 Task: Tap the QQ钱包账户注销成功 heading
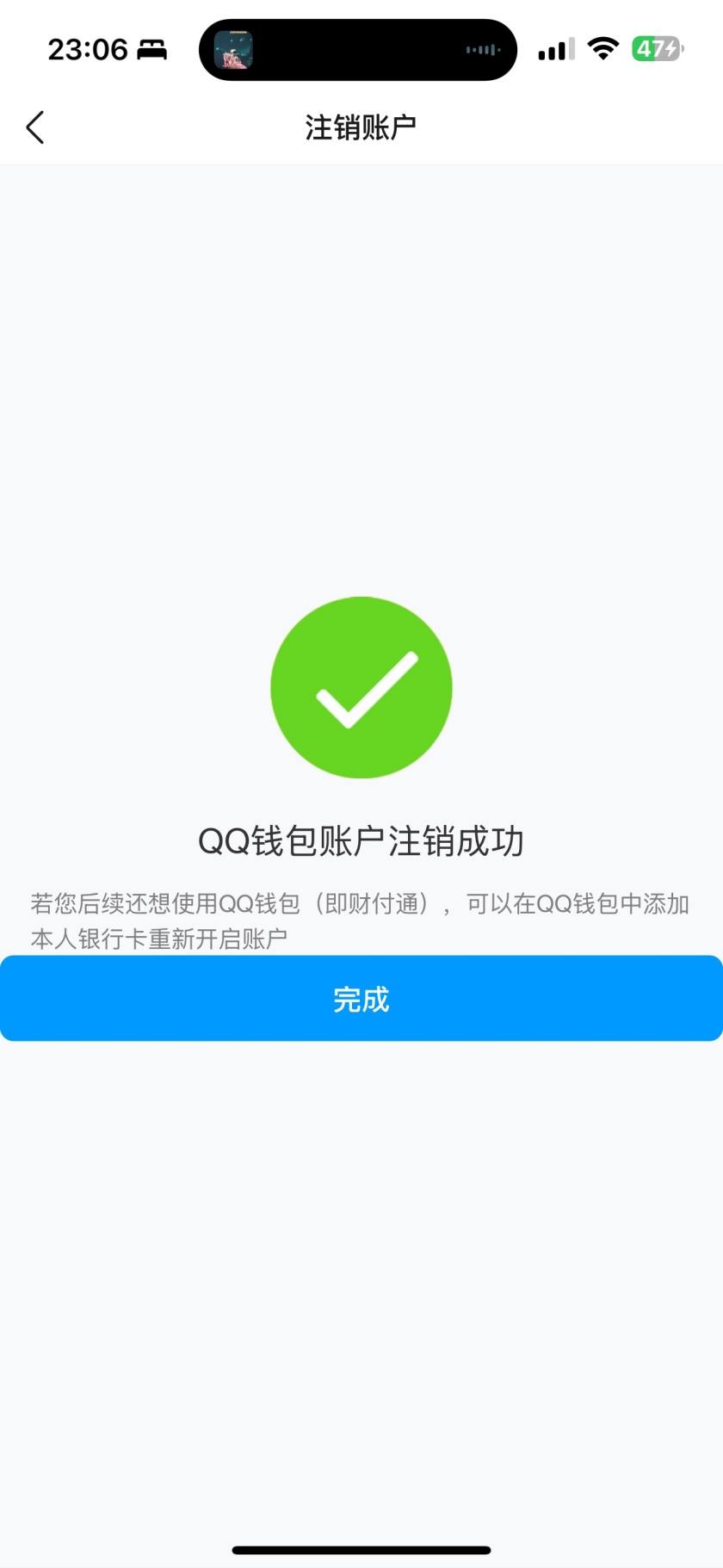pyautogui.click(x=361, y=842)
